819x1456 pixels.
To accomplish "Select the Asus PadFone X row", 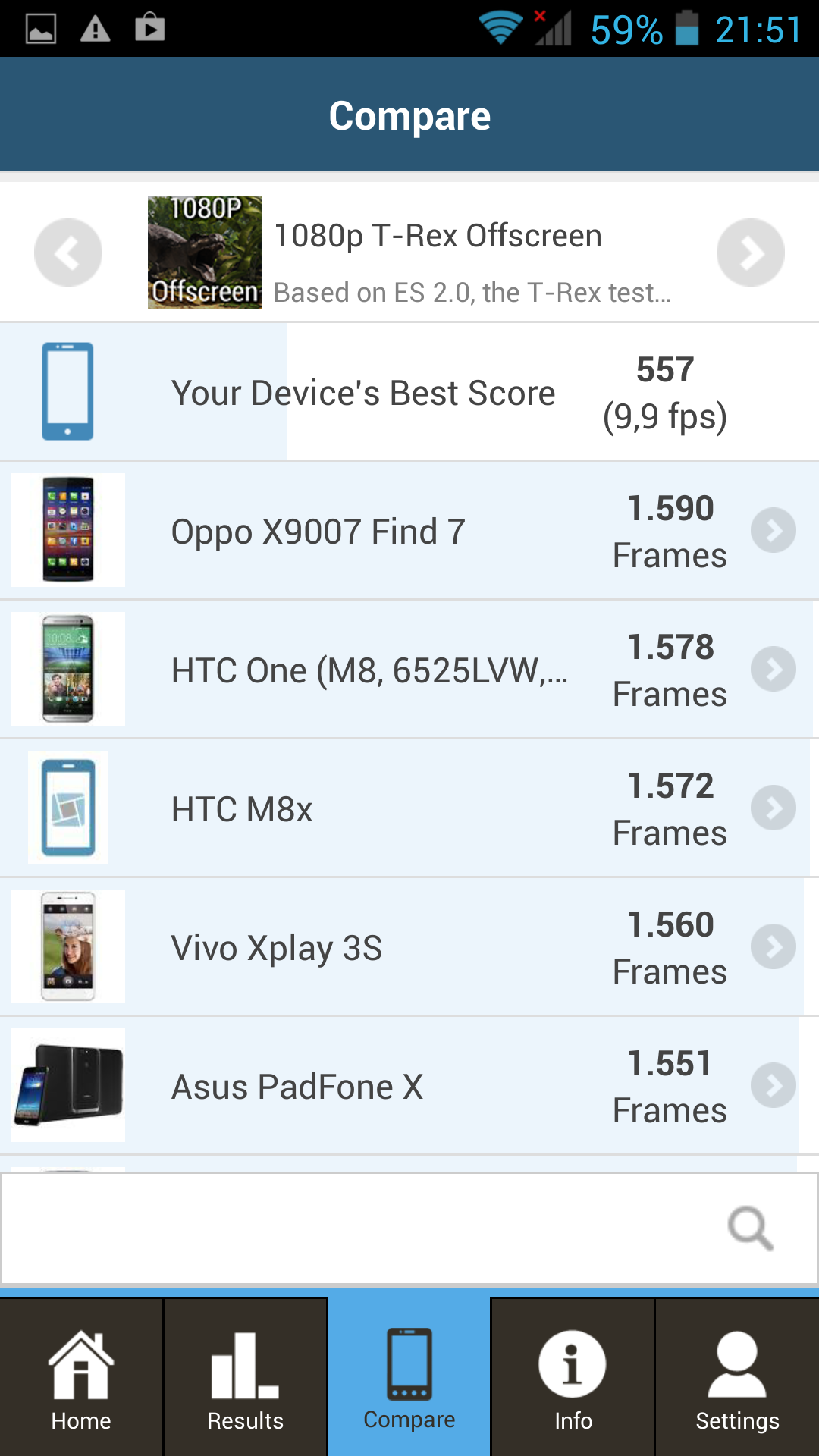I will [x=409, y=1085].
